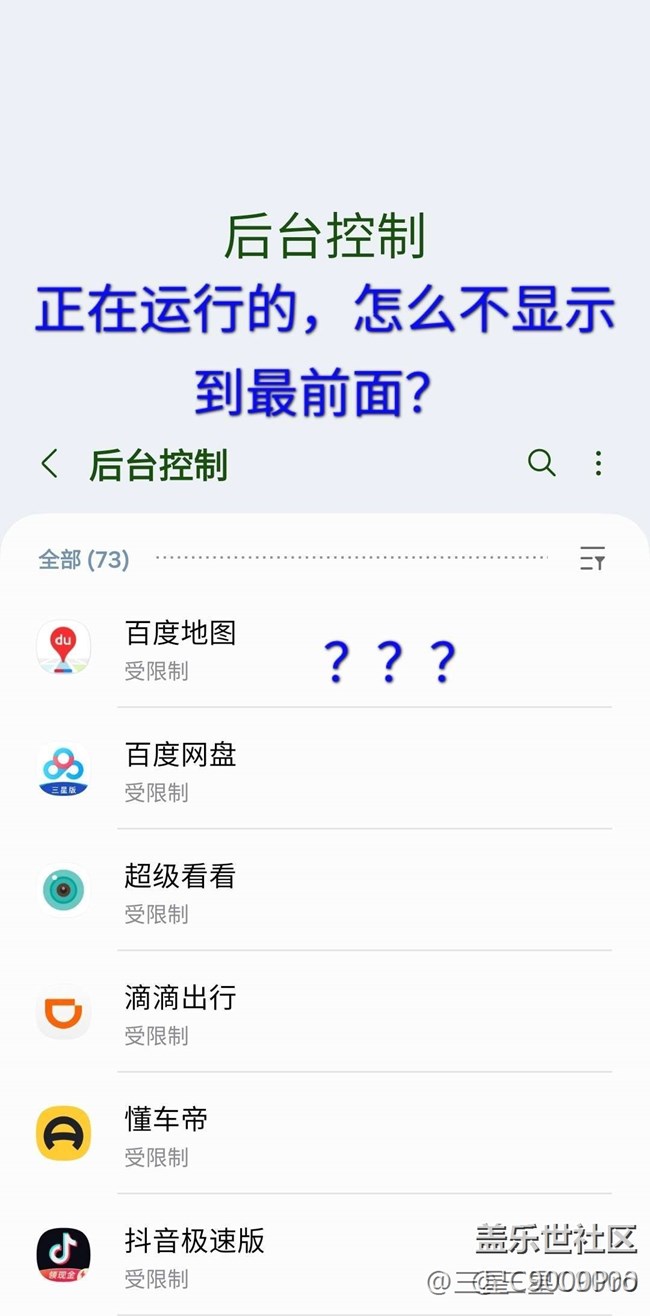The image size is (650, 1316).
Task: Open 滴滴出行 background settings
Action: click(x=325, y=1012)
